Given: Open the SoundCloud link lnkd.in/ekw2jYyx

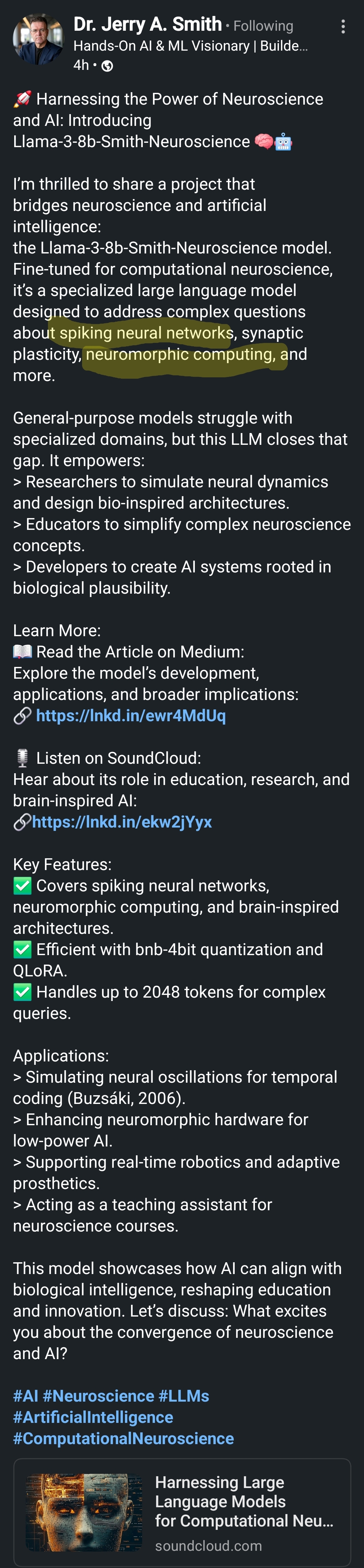Looking at the screenshot, I should click(122, 822).
